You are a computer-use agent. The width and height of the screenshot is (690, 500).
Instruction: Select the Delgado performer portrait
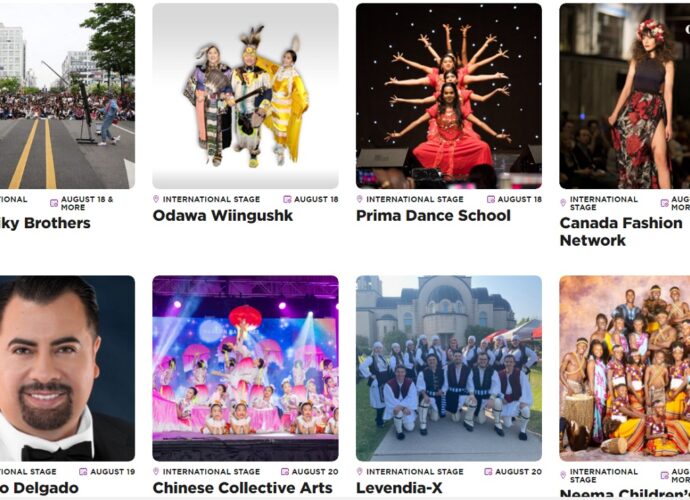point(66,368)
